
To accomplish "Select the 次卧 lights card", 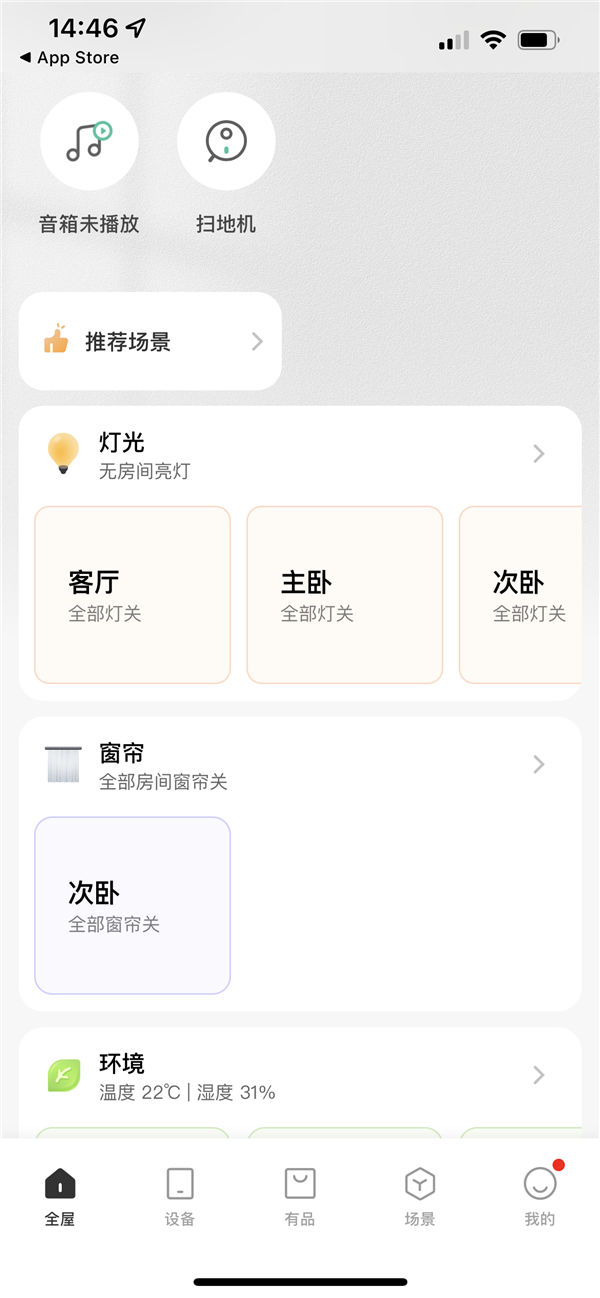I will click(522, 595).
